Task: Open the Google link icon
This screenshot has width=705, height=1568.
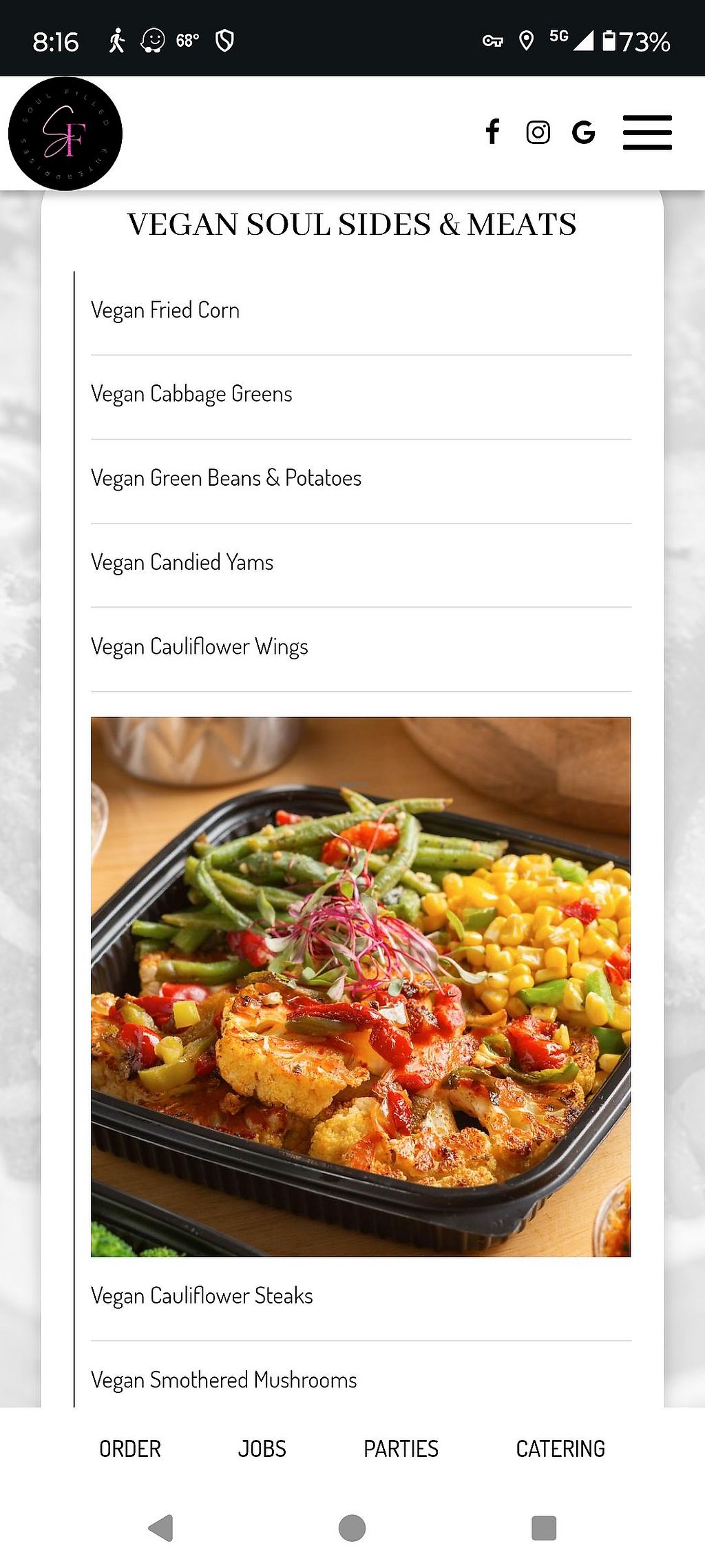Action: 583,132
